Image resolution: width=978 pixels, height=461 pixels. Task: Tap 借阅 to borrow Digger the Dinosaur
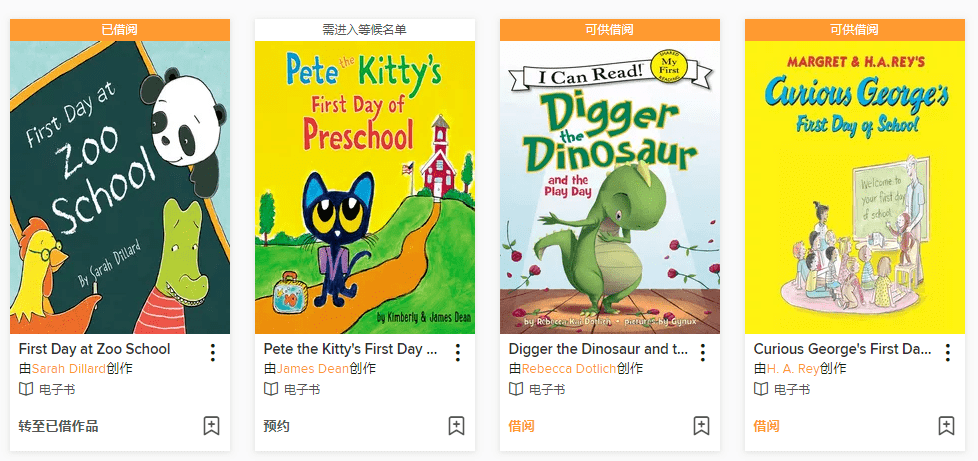click(x=521, y=426)
